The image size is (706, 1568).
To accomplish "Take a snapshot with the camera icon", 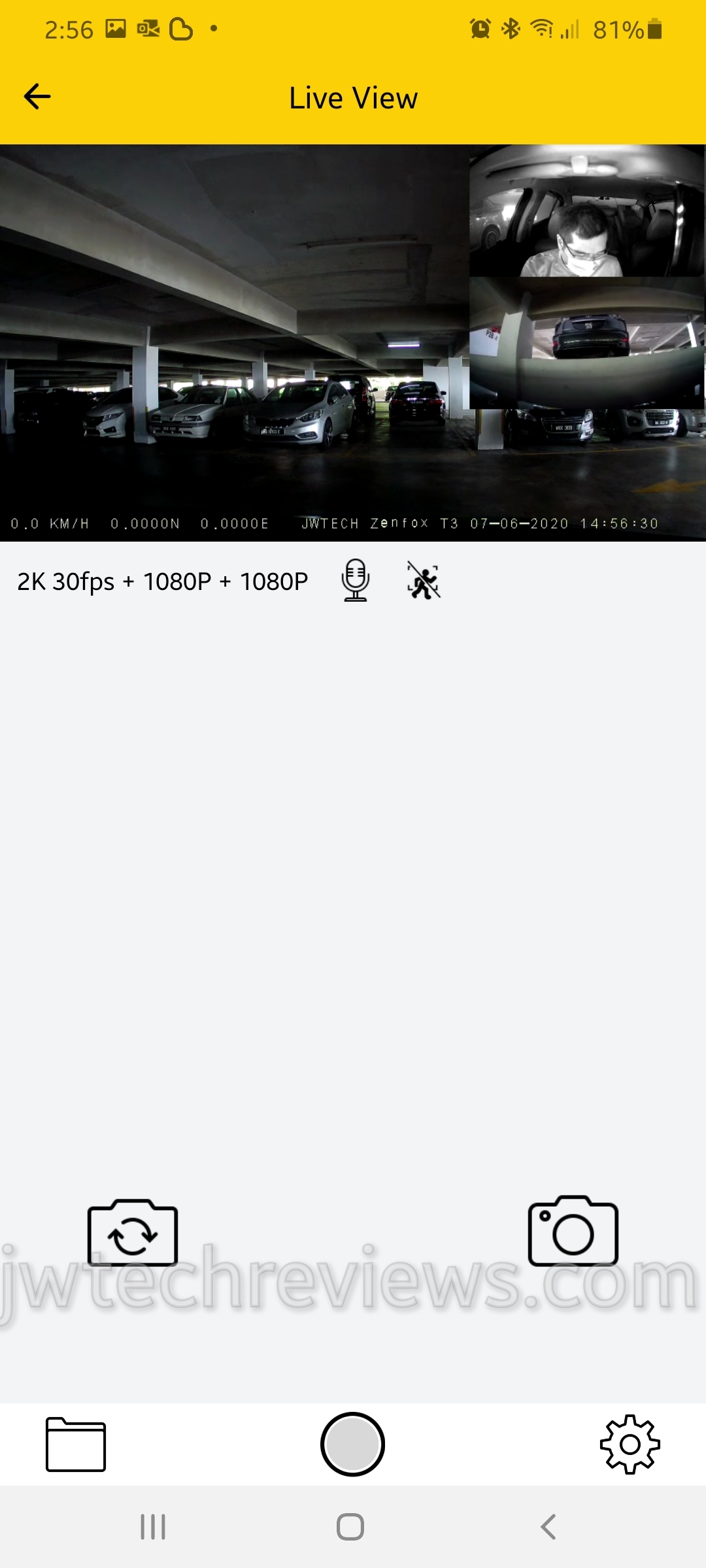I will (x=573, y=1232).
